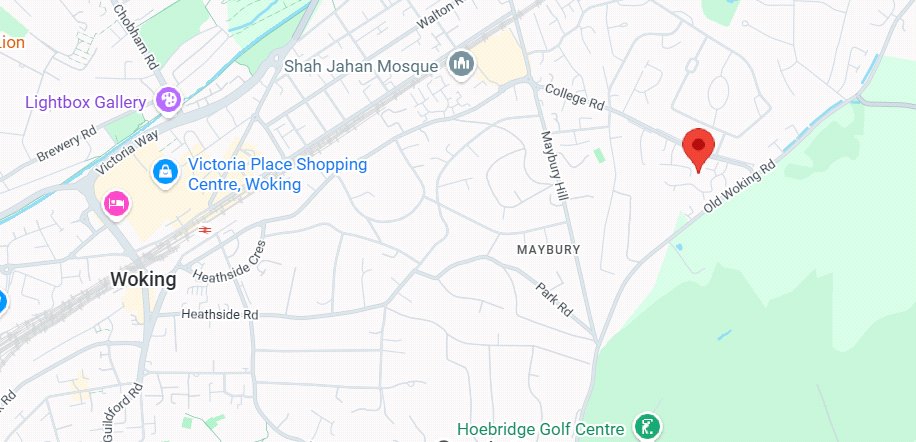Tap the Woking railway station icon

click(205, 230)
